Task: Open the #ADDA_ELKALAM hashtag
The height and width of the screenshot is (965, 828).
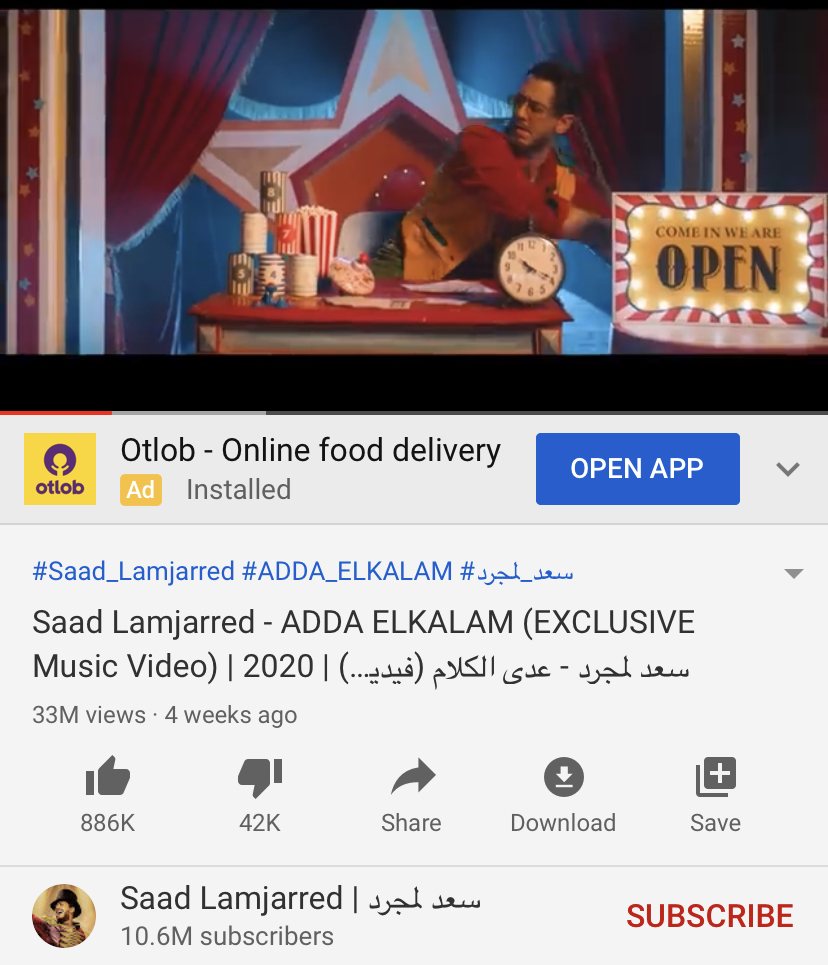Action: pyautogui.click(x=347, y=572)
